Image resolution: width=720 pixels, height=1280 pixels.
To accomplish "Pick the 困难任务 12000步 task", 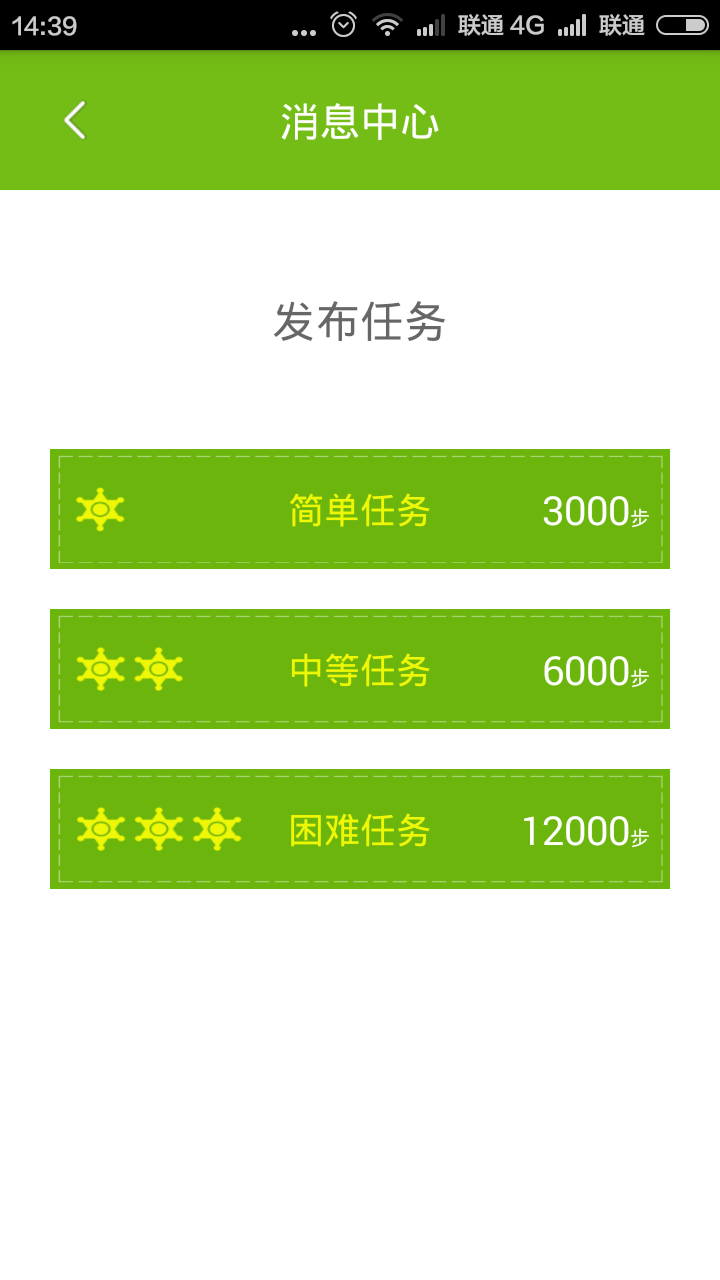I will pyautogui.click(x=360, y=830).
